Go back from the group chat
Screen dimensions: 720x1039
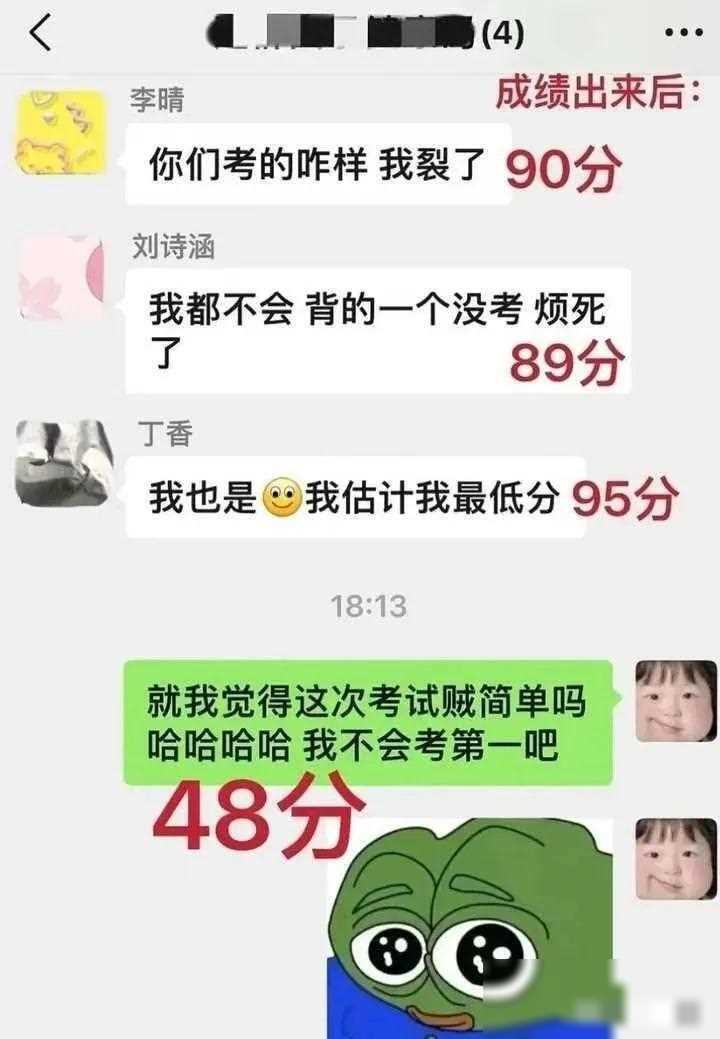pyautogui.click(x=40, y=35)
